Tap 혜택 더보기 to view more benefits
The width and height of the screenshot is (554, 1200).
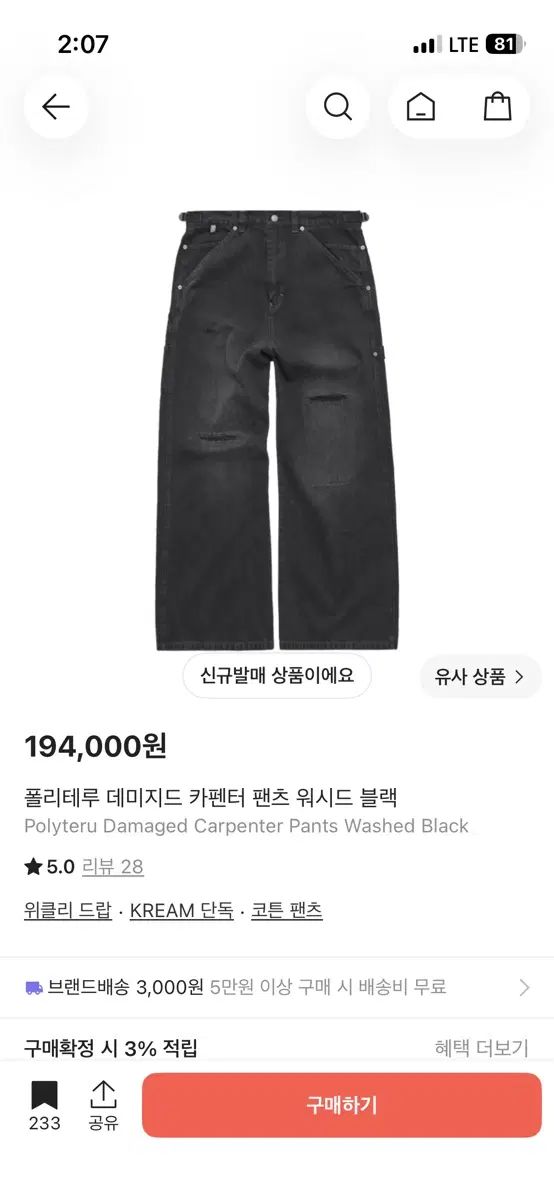pos(481,1048)
